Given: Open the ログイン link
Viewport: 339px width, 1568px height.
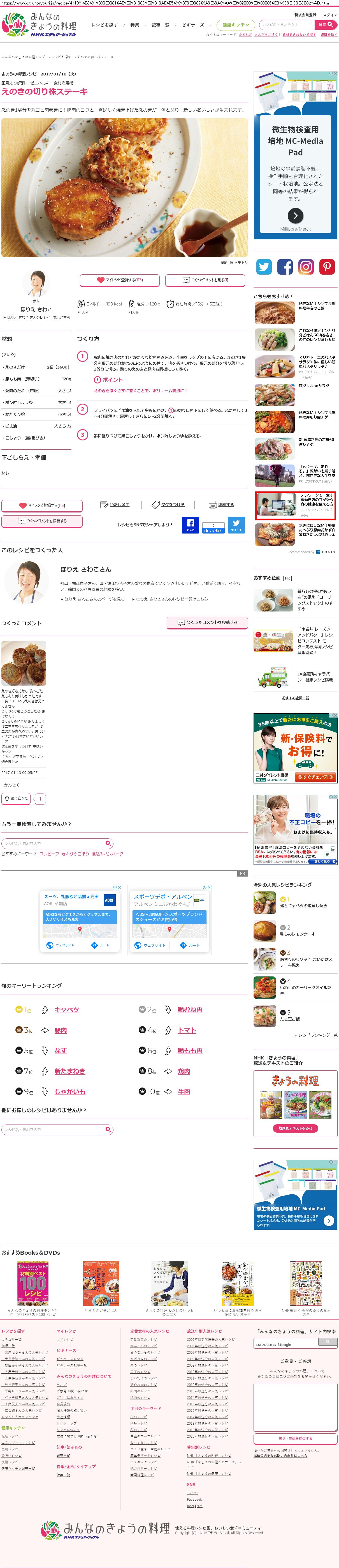Looking at the screenshot, I should coord(330,15).
